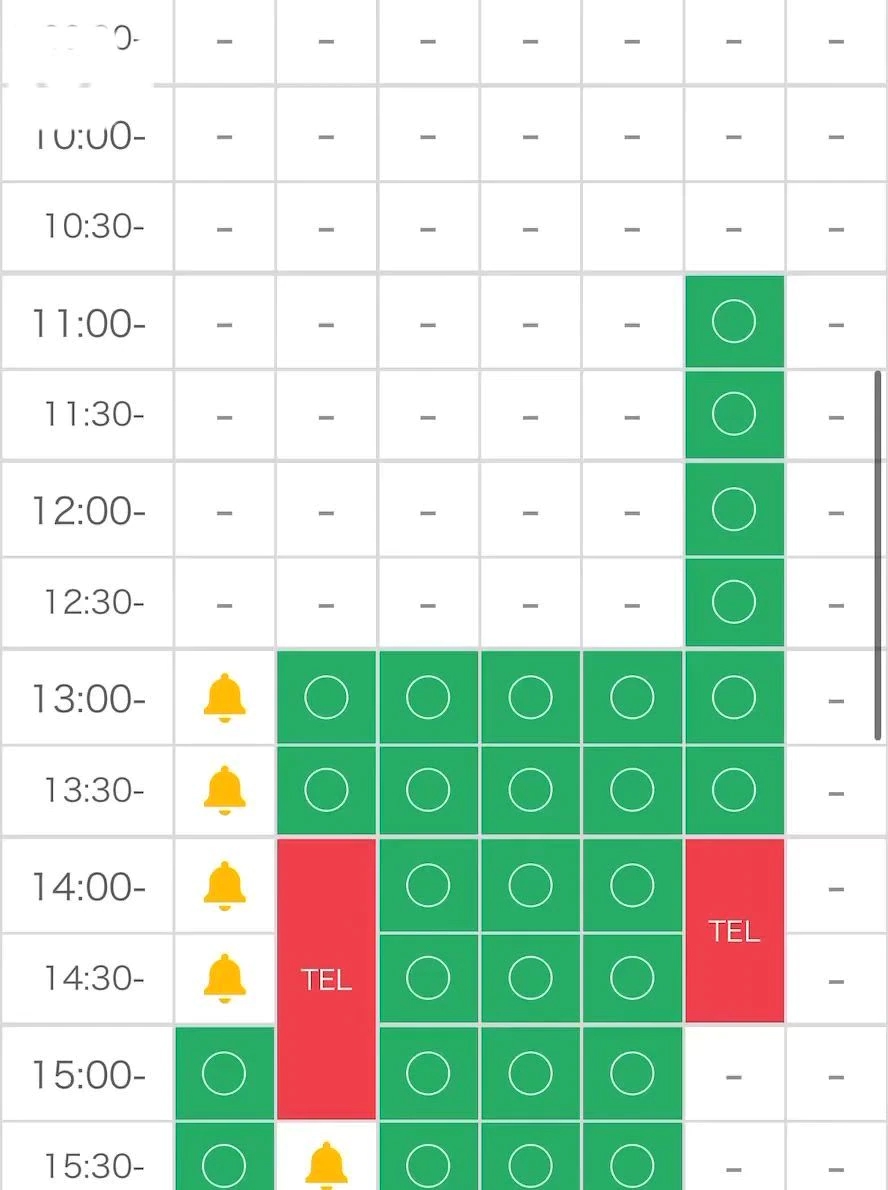Viewport: 888px width, 1190px height.
Task: Choose the available 12:00 time slot
Action: (x=734, y=509)
